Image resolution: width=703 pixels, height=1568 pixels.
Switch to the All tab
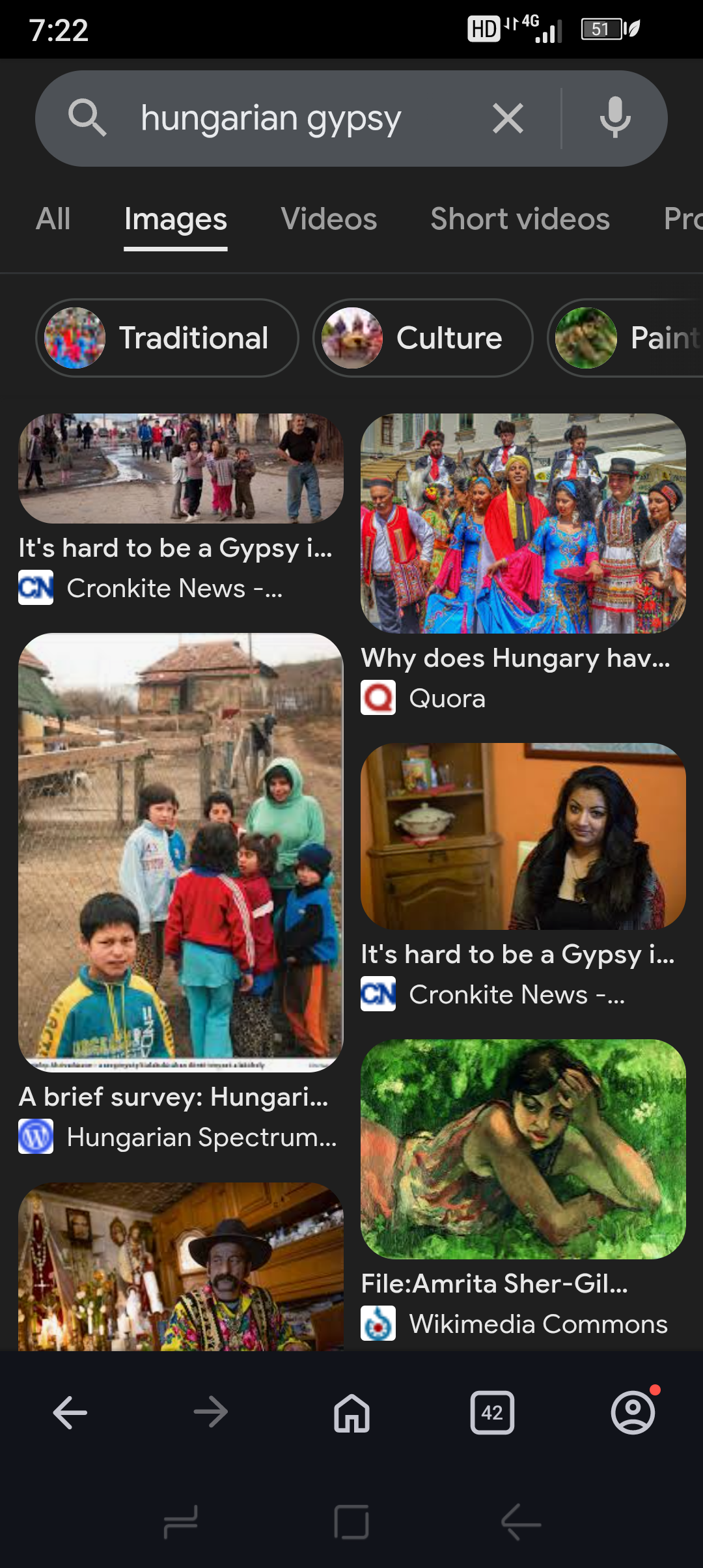[x=53, y=219]
